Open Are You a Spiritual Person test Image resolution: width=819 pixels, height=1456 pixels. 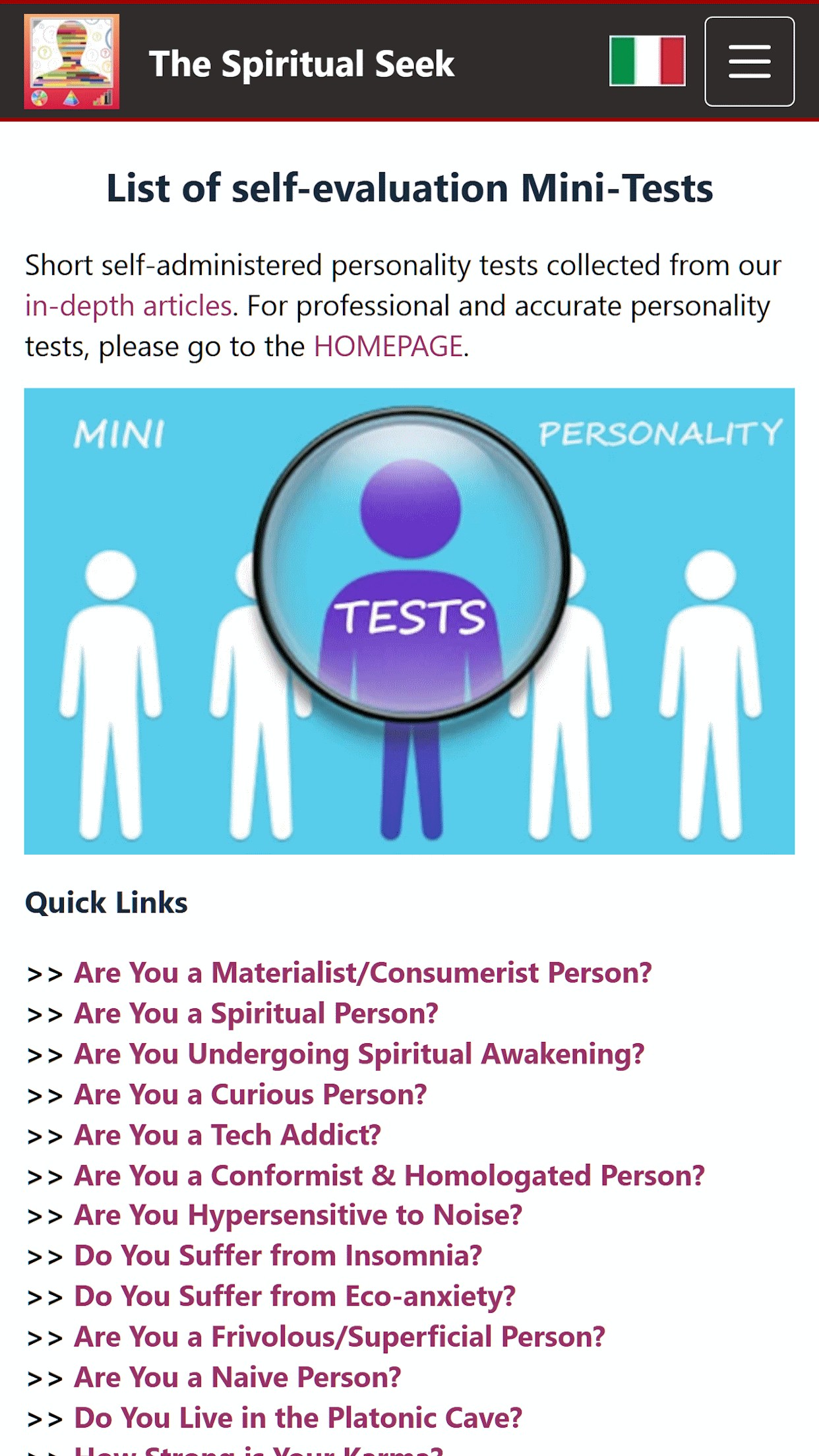(256, 1014)
